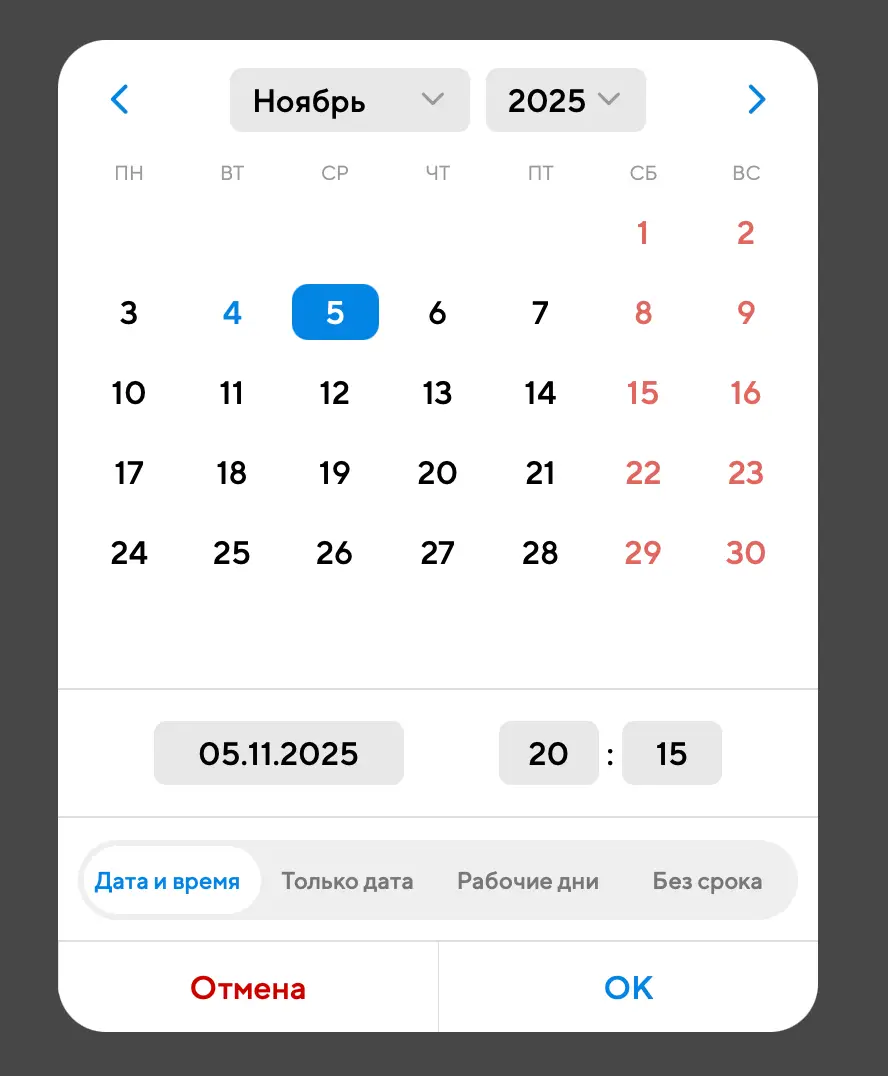Confirm the selection with OK
This screenshot has height=1076, width=888.
click(628, 988)
